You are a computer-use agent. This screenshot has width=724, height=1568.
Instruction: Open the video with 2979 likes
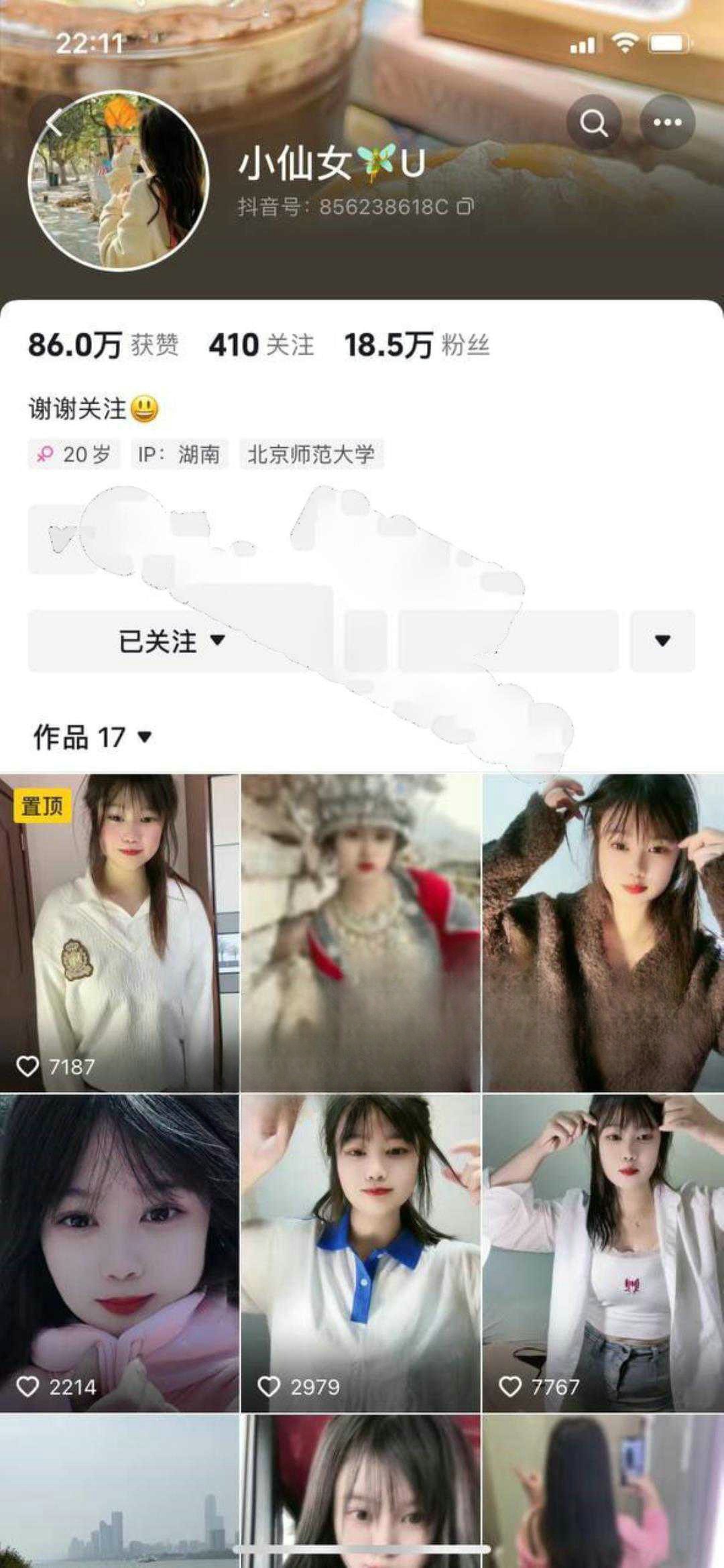(x=361, y=1252)
